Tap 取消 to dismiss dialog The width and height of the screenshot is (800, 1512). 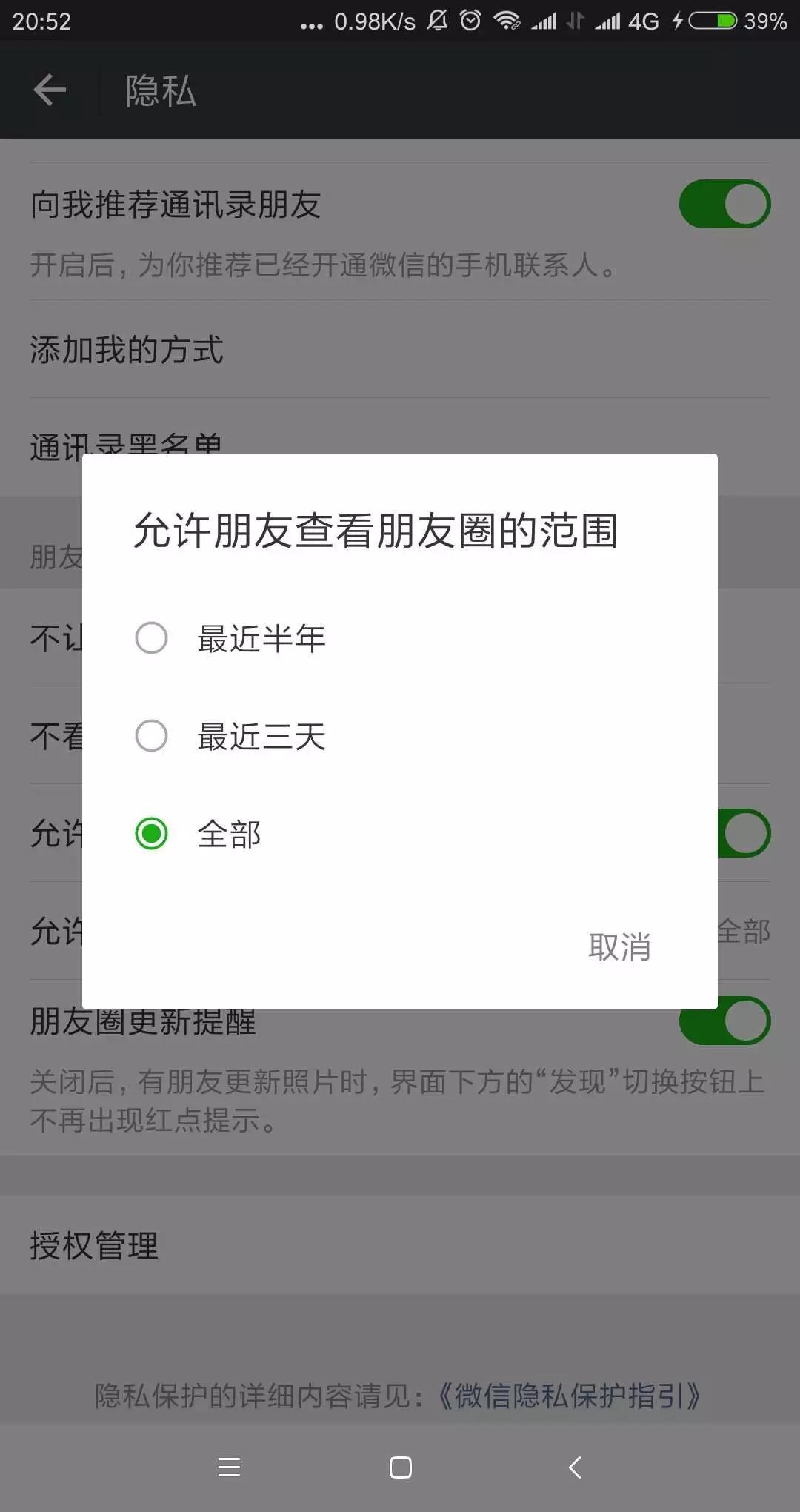(x=619, y=946)
